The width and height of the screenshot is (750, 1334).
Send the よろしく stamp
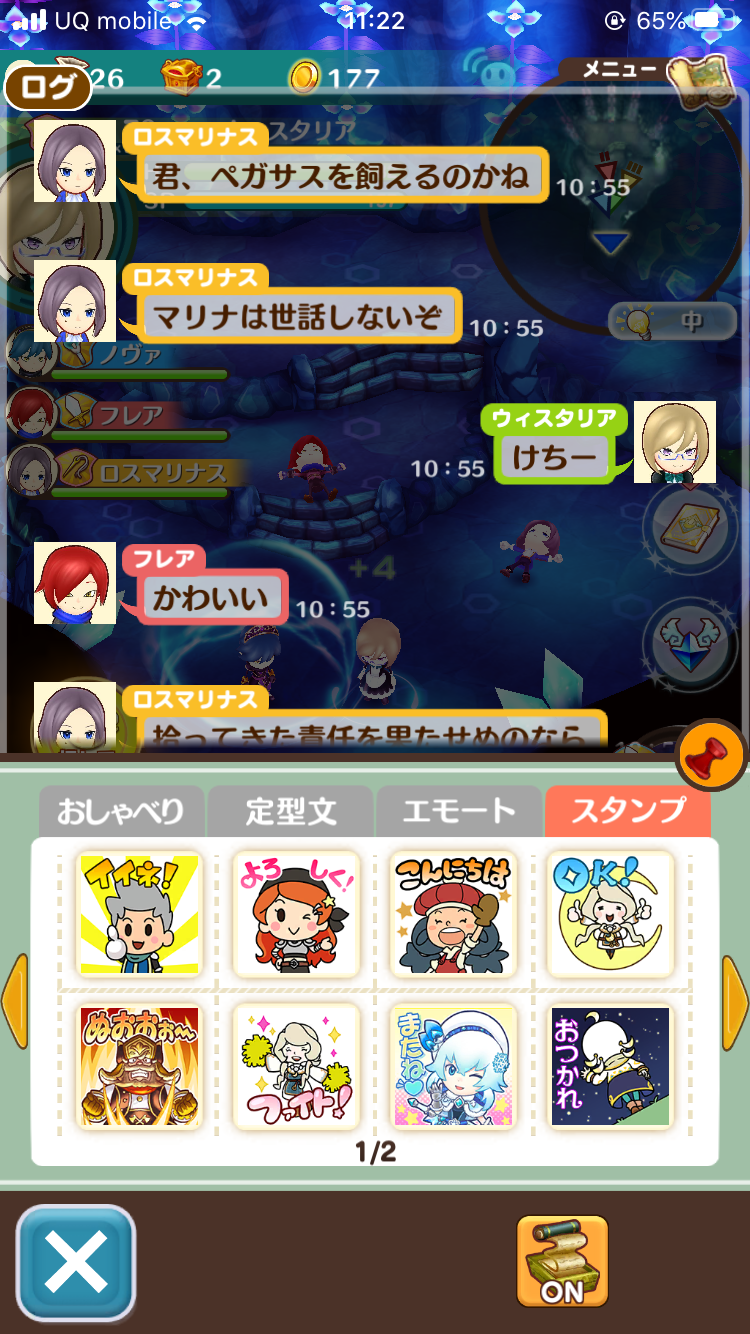296,914
